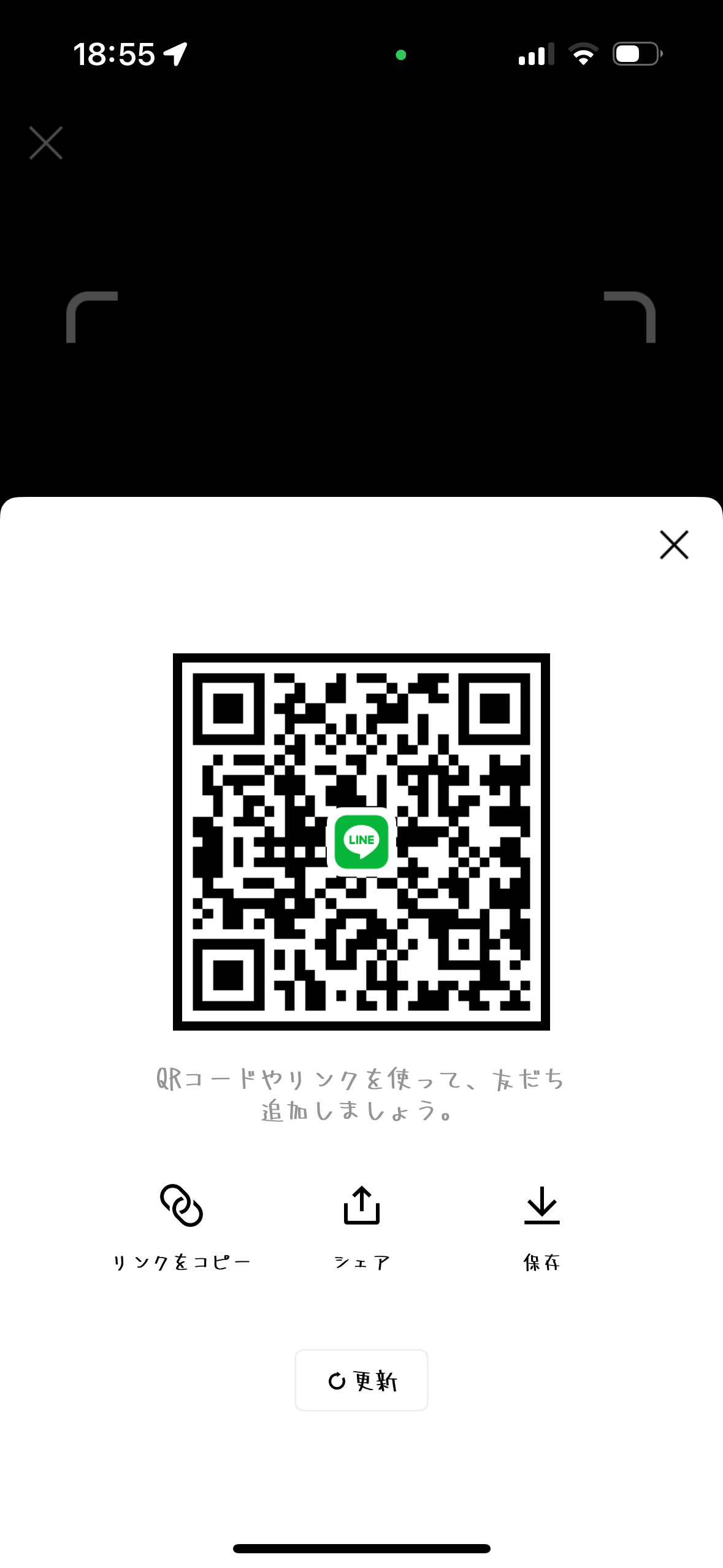Exit the camera scanner via top-left X
Screen dimensions: 723x1568
[45, 142]
